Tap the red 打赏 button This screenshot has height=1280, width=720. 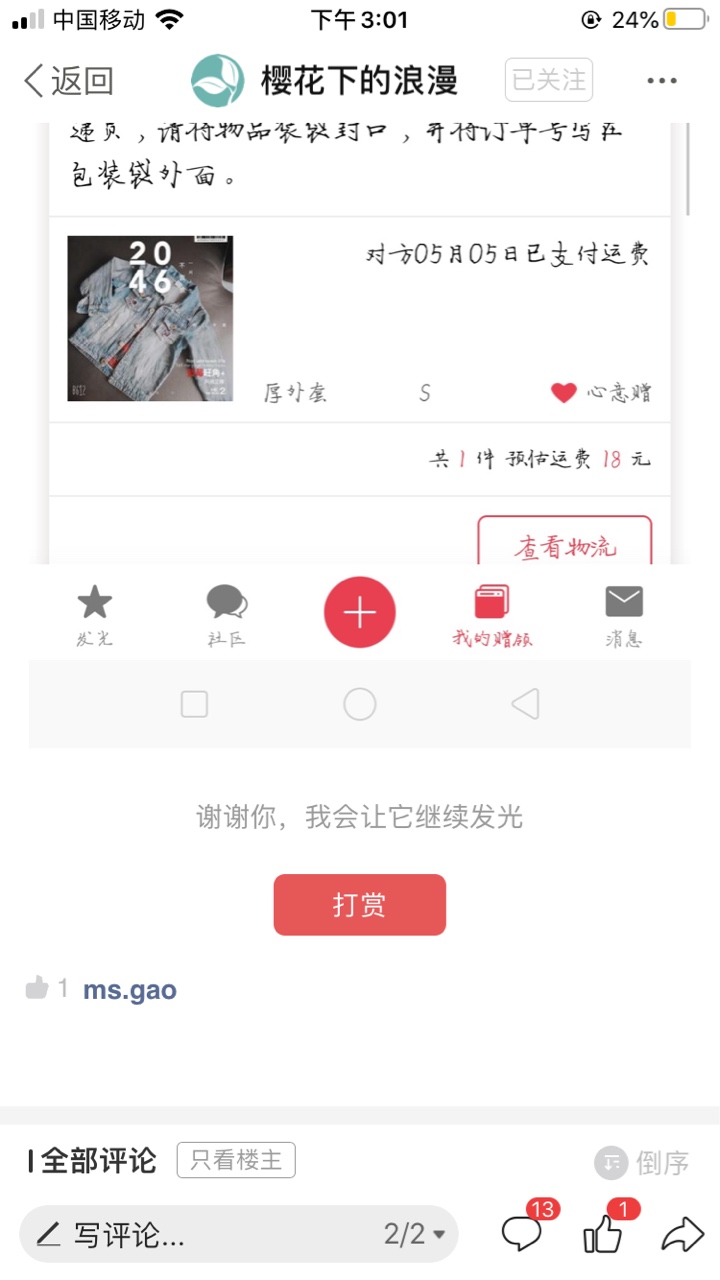click(360, 905)
